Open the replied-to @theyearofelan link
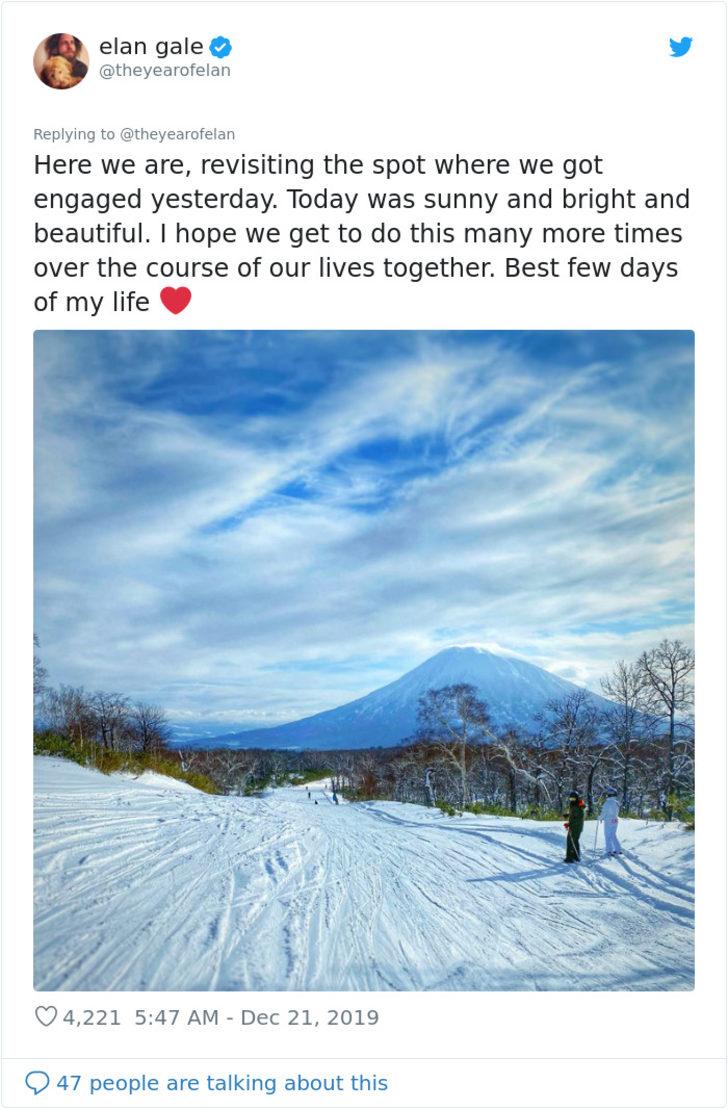 (177, 134)
